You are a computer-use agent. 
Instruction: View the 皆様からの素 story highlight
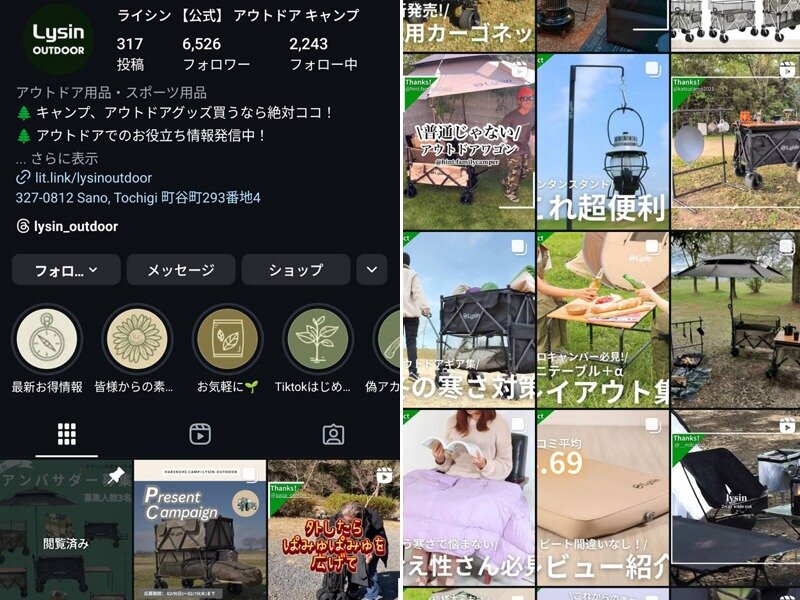click(137, 340)
